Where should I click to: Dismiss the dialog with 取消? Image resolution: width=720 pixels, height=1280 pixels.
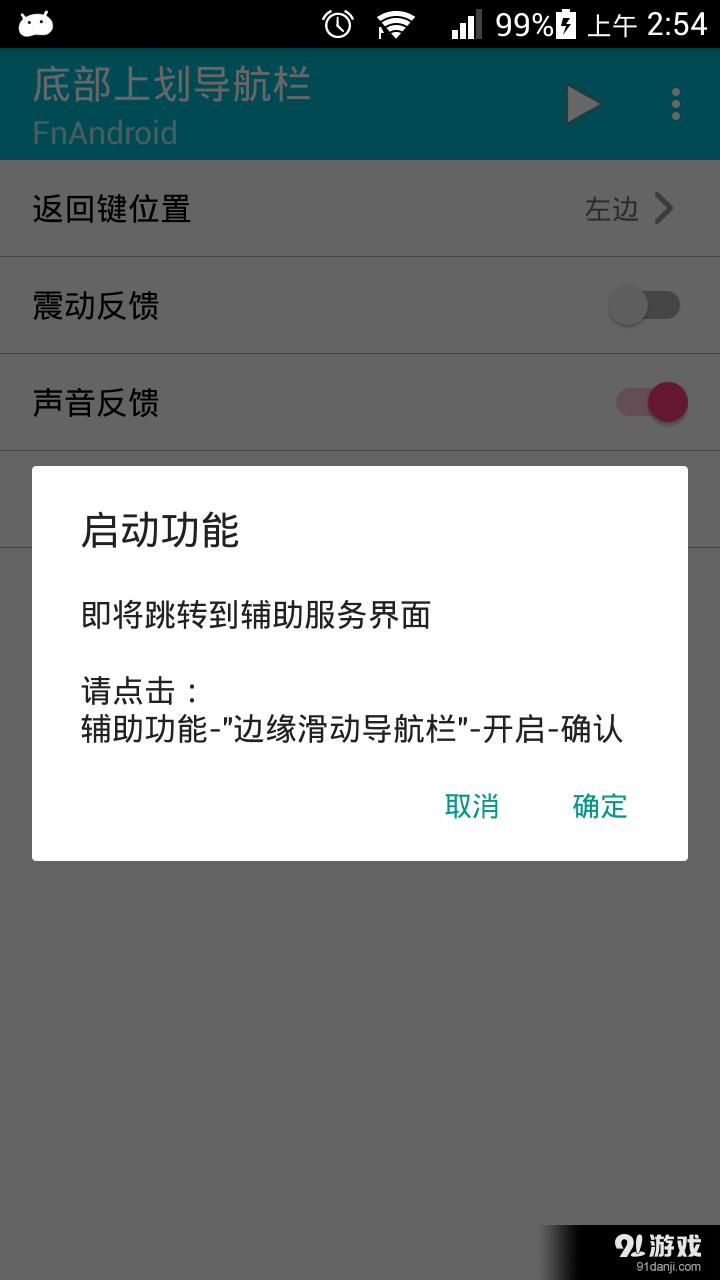click(472, 806)
